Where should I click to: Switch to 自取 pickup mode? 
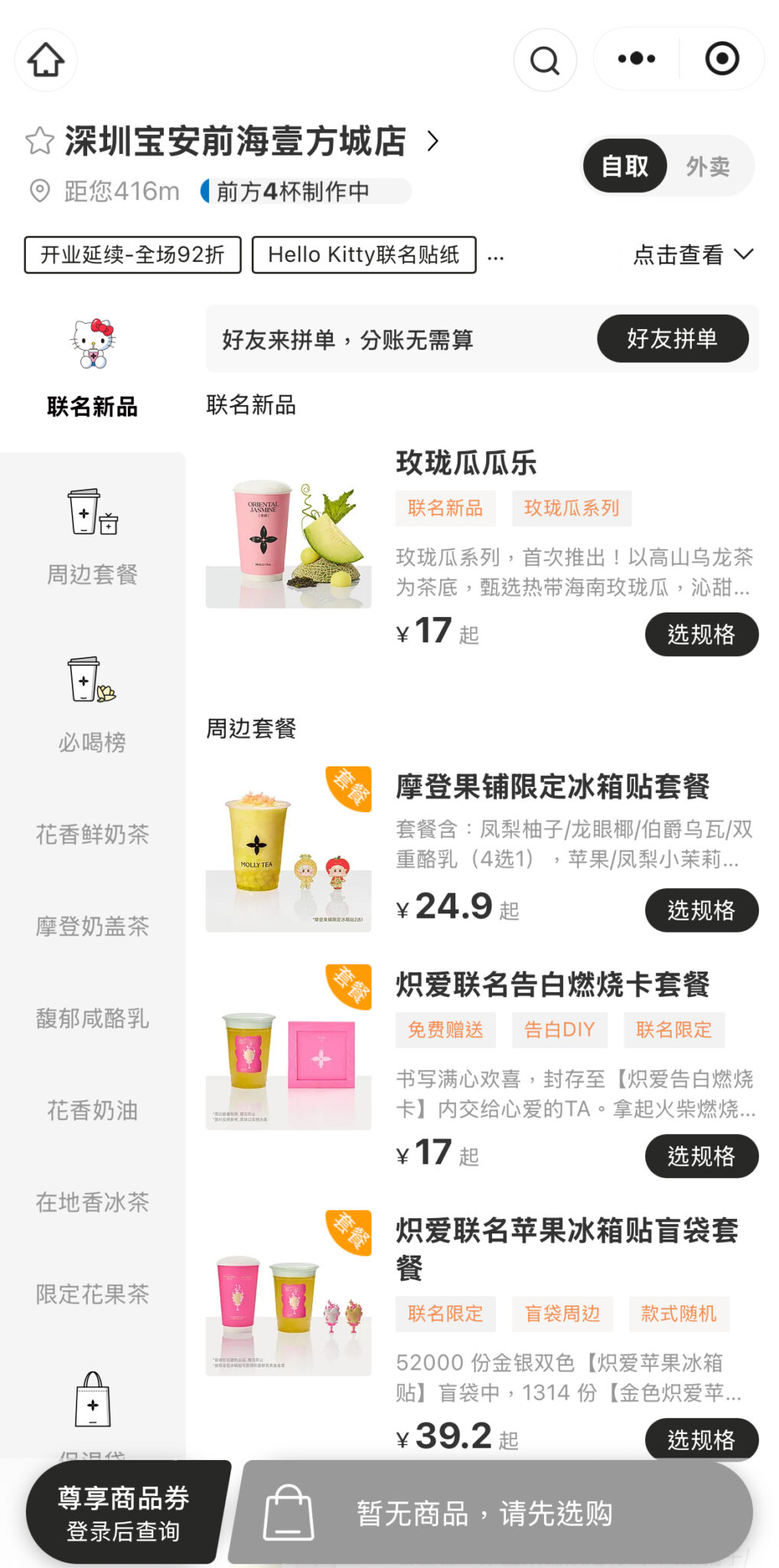point(624,165)
